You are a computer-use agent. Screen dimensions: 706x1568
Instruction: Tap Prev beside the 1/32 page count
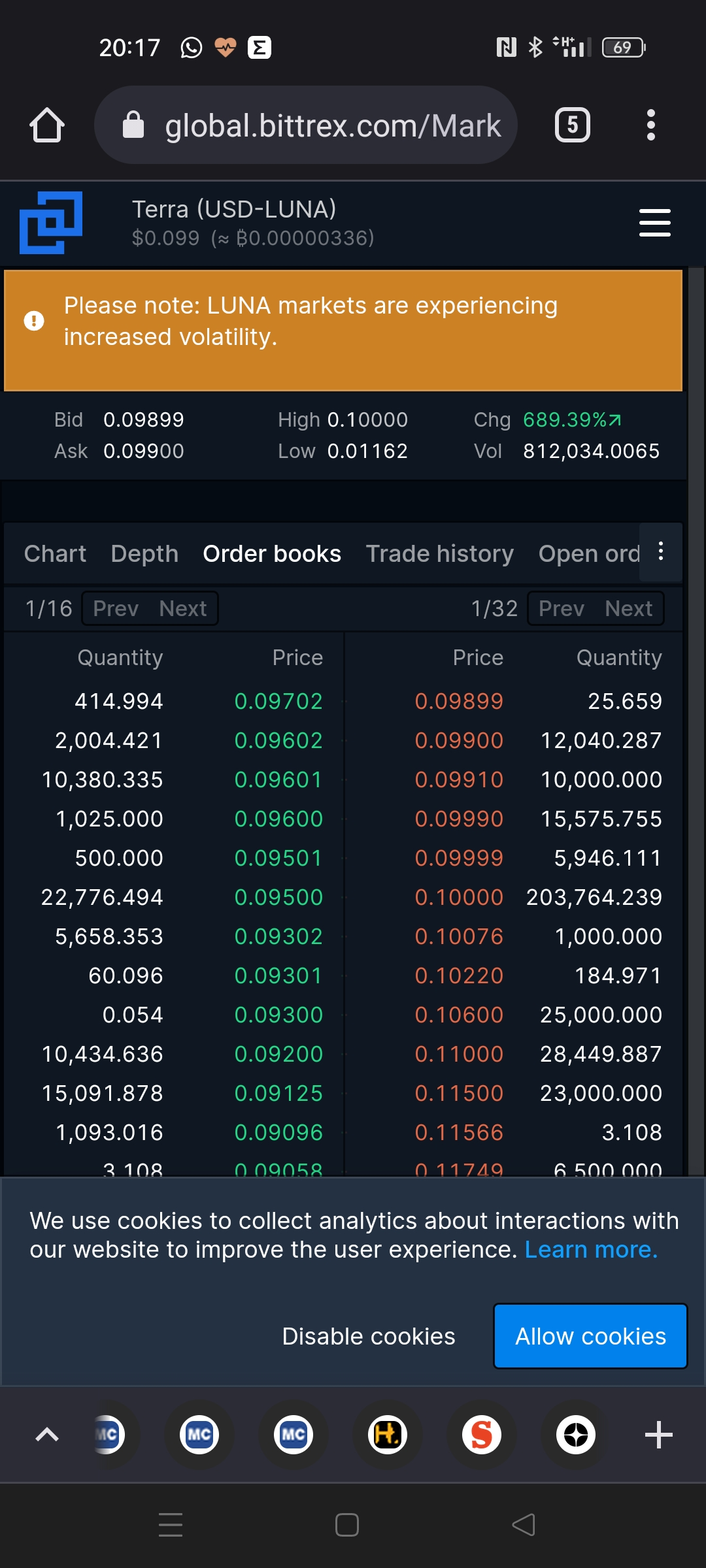[x=562, y=608]
